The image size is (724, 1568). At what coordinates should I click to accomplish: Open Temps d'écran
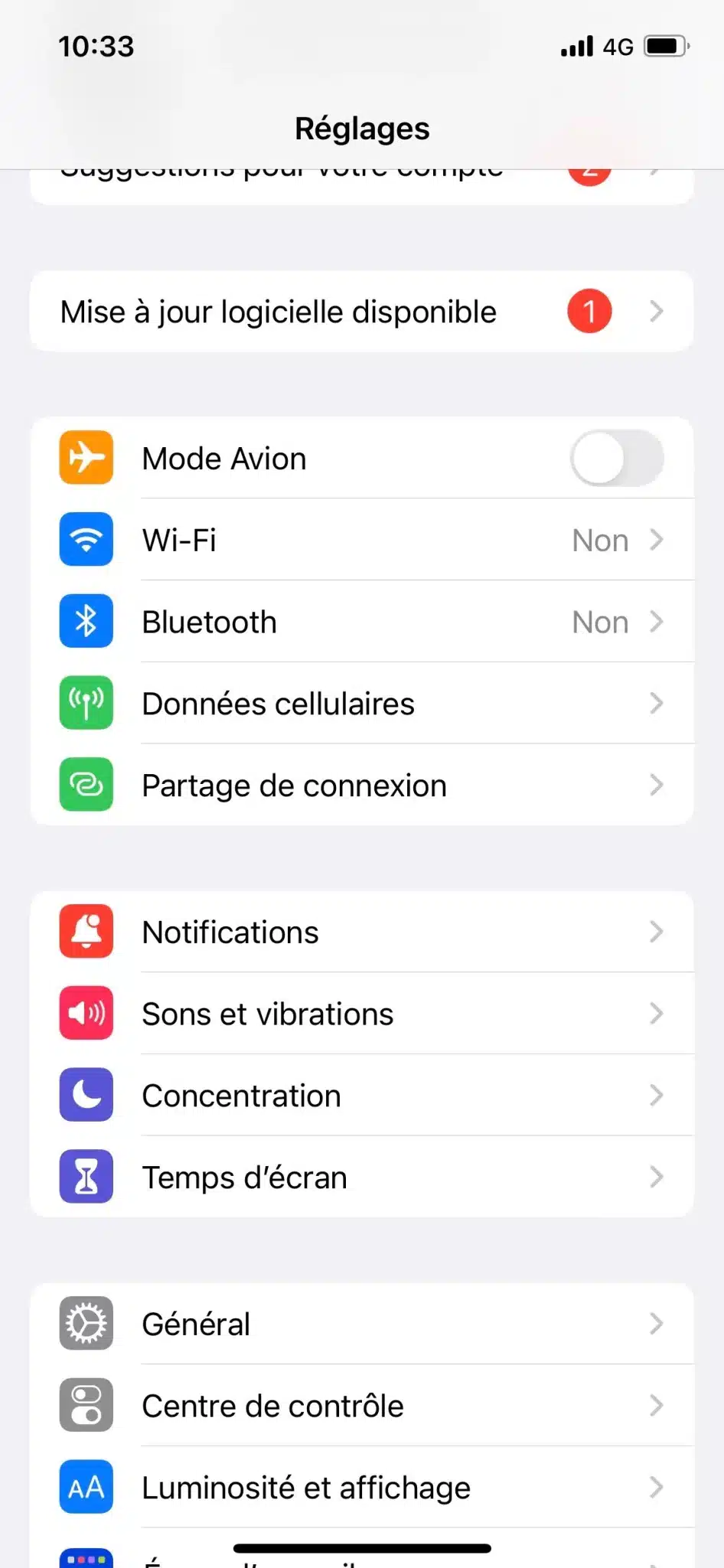(x=361, y=1178)
